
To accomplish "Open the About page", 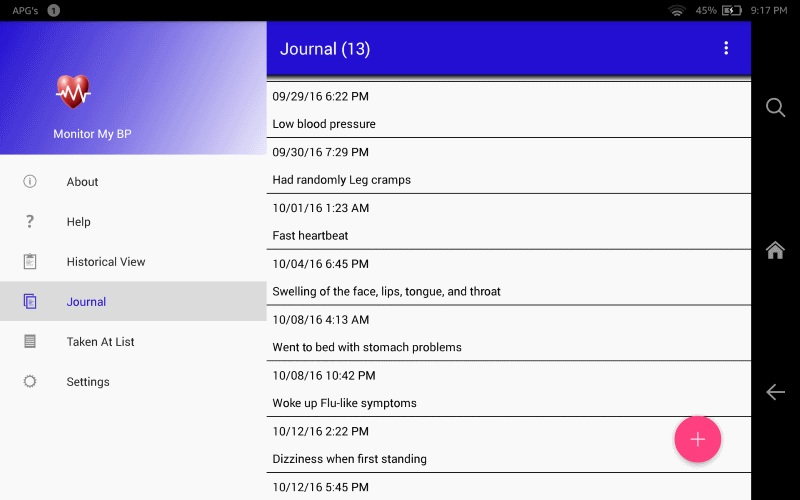I will point(82,182).
